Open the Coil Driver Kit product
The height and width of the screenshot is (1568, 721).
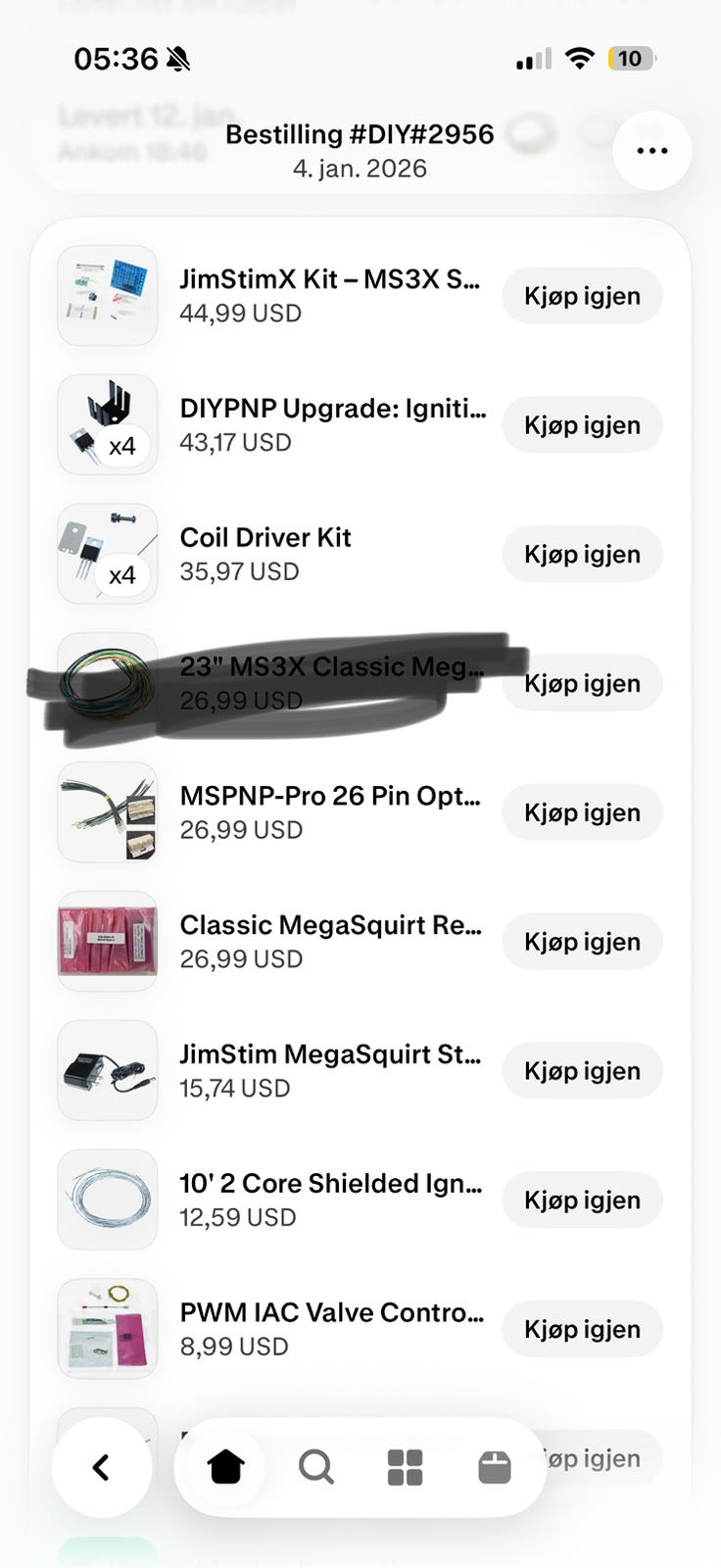click(265, 537)
